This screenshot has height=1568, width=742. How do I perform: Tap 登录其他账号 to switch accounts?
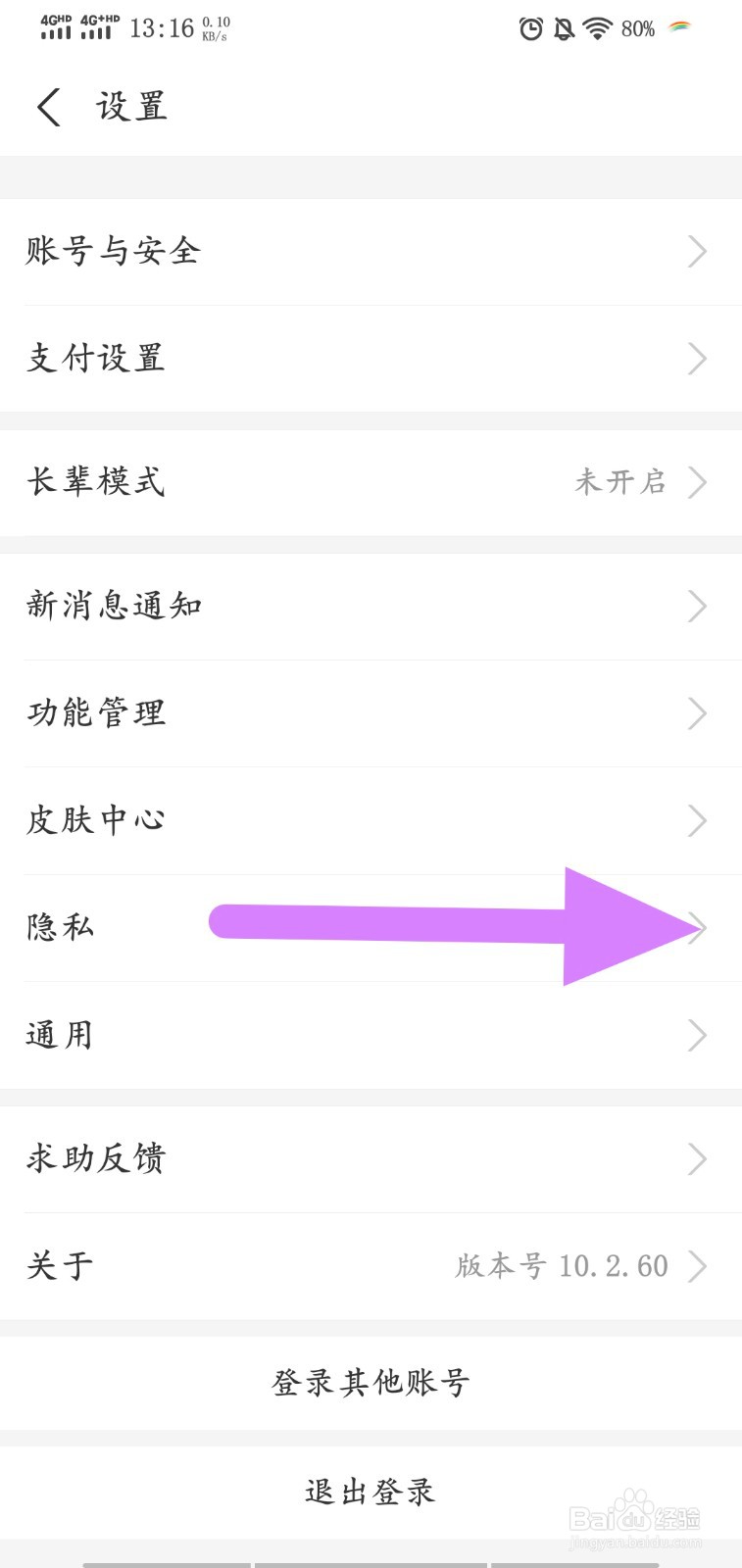point(371,1382)
